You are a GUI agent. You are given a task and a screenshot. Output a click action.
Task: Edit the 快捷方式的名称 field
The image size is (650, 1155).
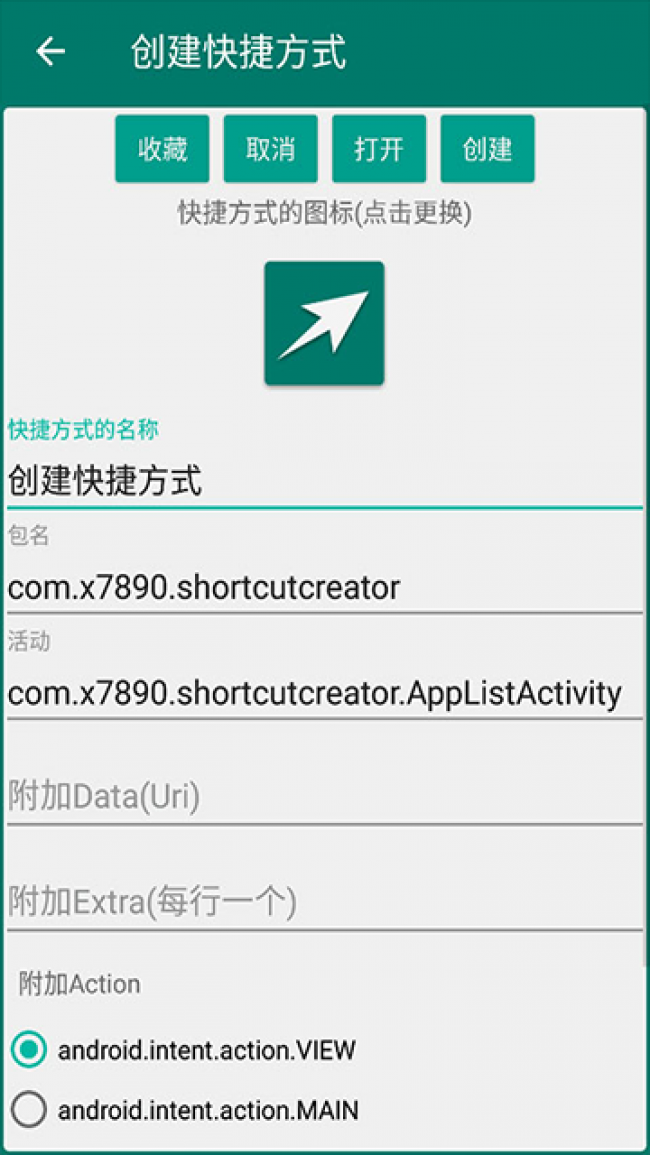click(324, 481)
